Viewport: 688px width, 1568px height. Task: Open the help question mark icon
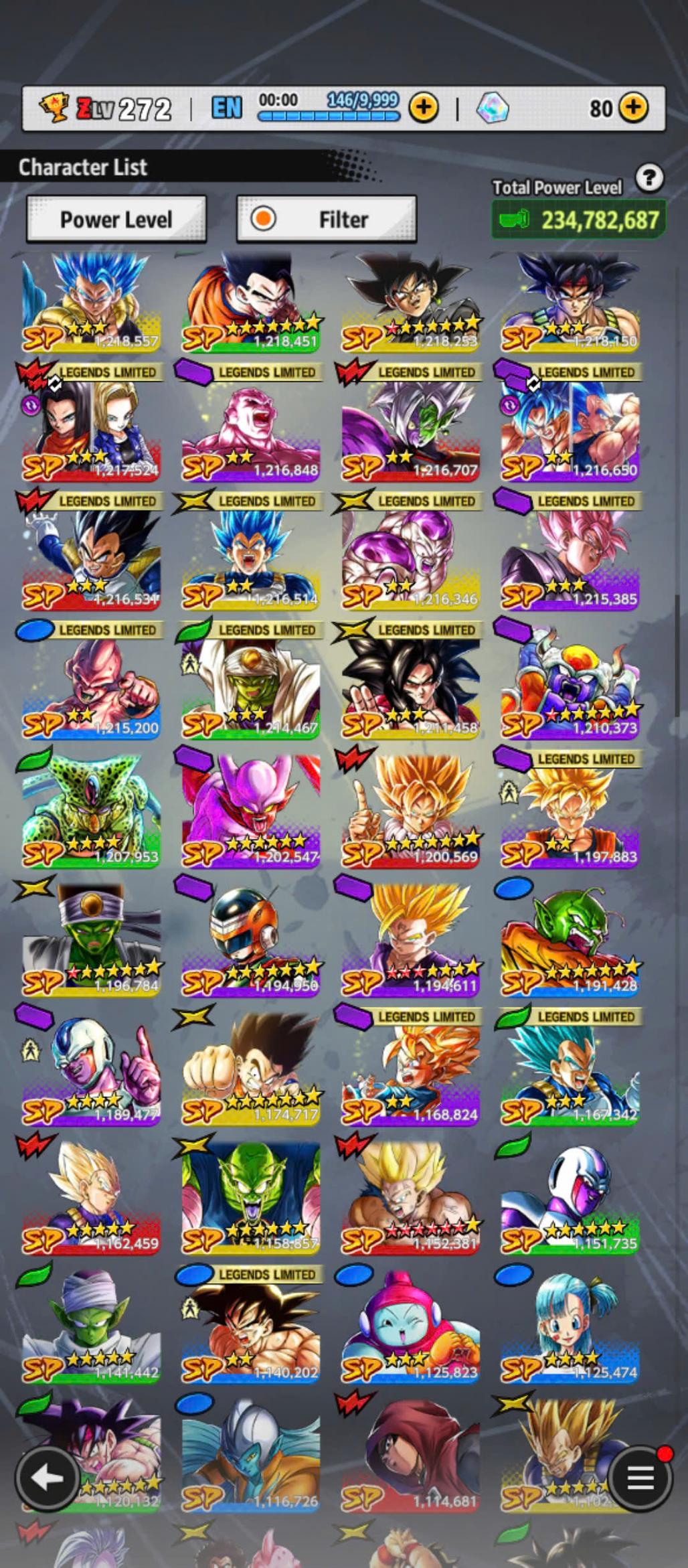pos(649,178)
